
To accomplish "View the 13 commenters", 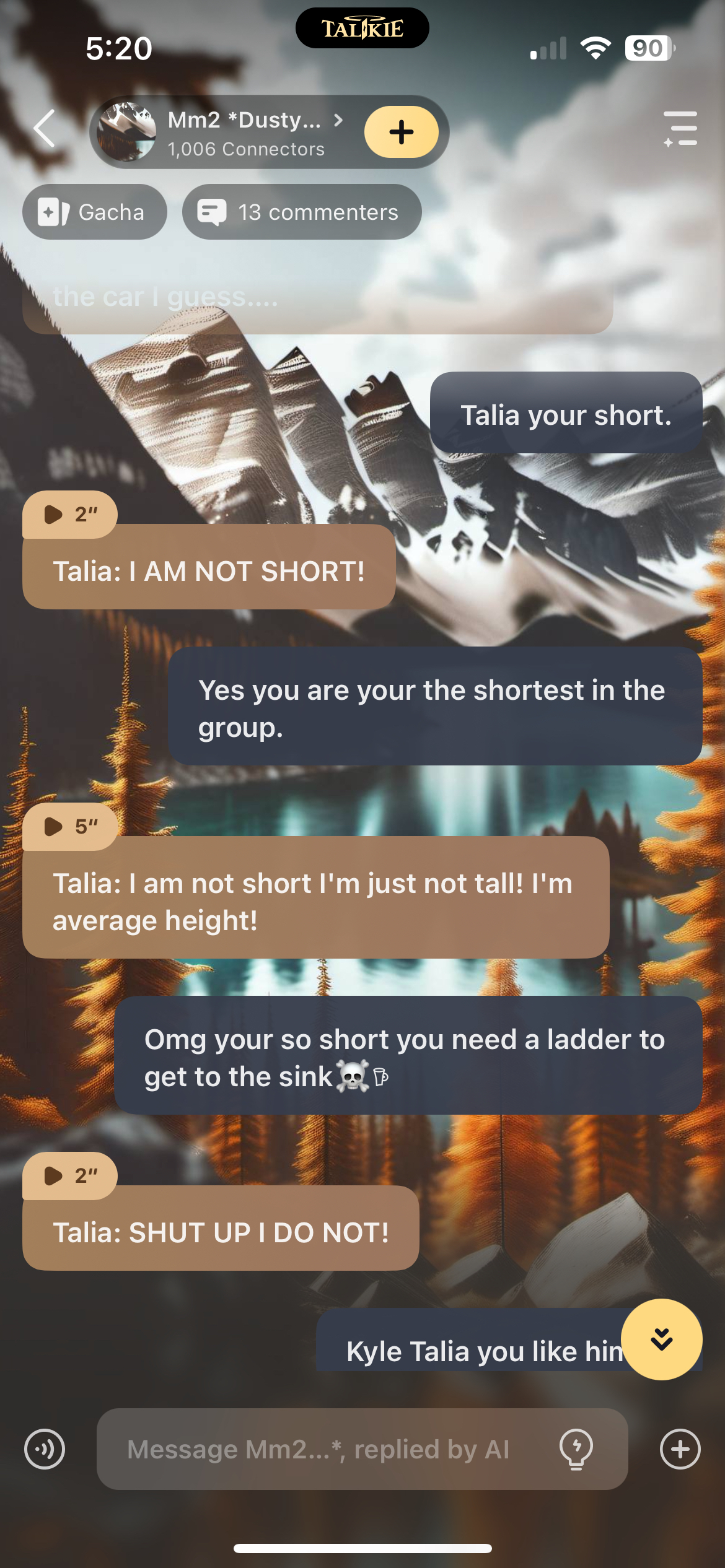I will tap(302, 212).
